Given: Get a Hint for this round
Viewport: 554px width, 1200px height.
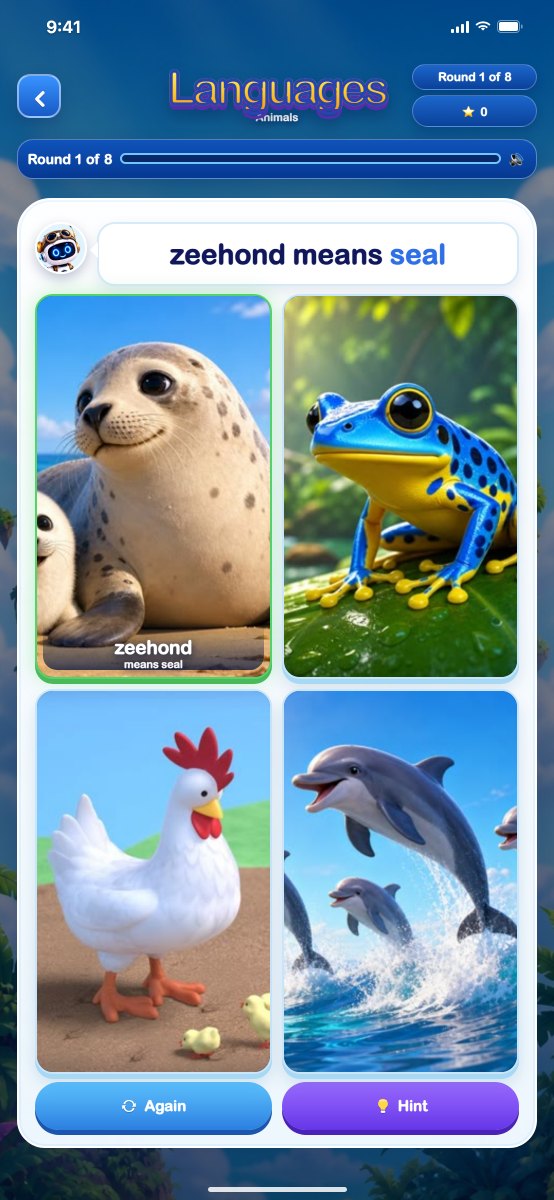Looking at the screenshot, I should 400,1106.
